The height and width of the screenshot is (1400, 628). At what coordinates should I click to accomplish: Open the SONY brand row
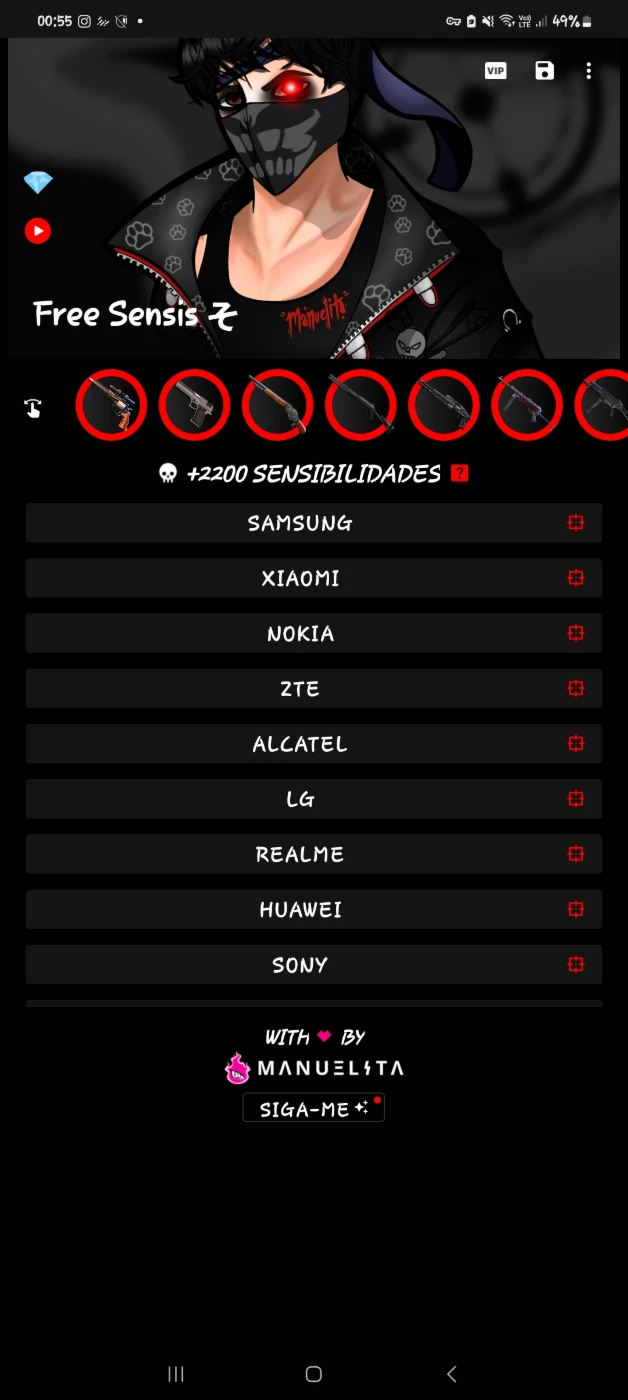pos(314,965)
